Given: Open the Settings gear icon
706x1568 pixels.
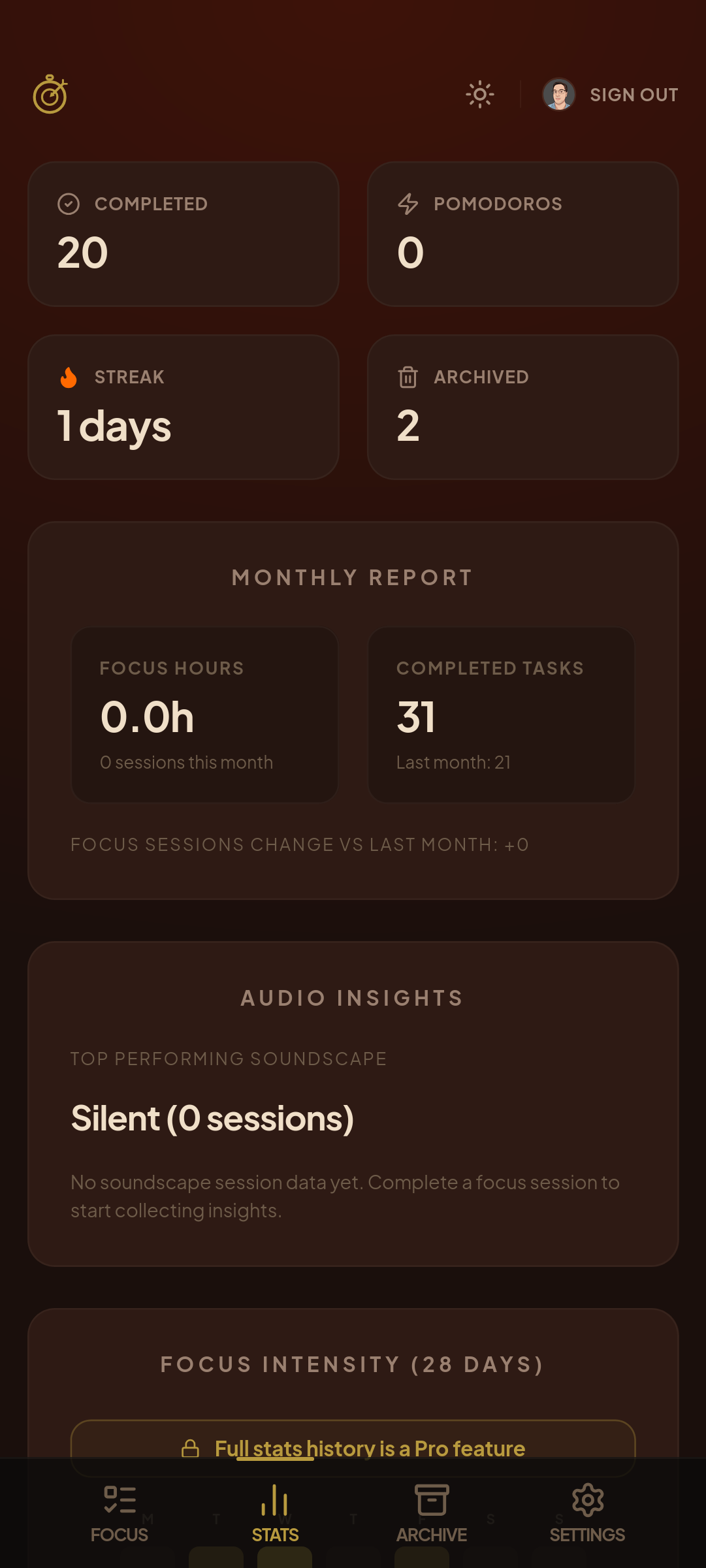Looking at the screenshot, I should point(587,1501).
